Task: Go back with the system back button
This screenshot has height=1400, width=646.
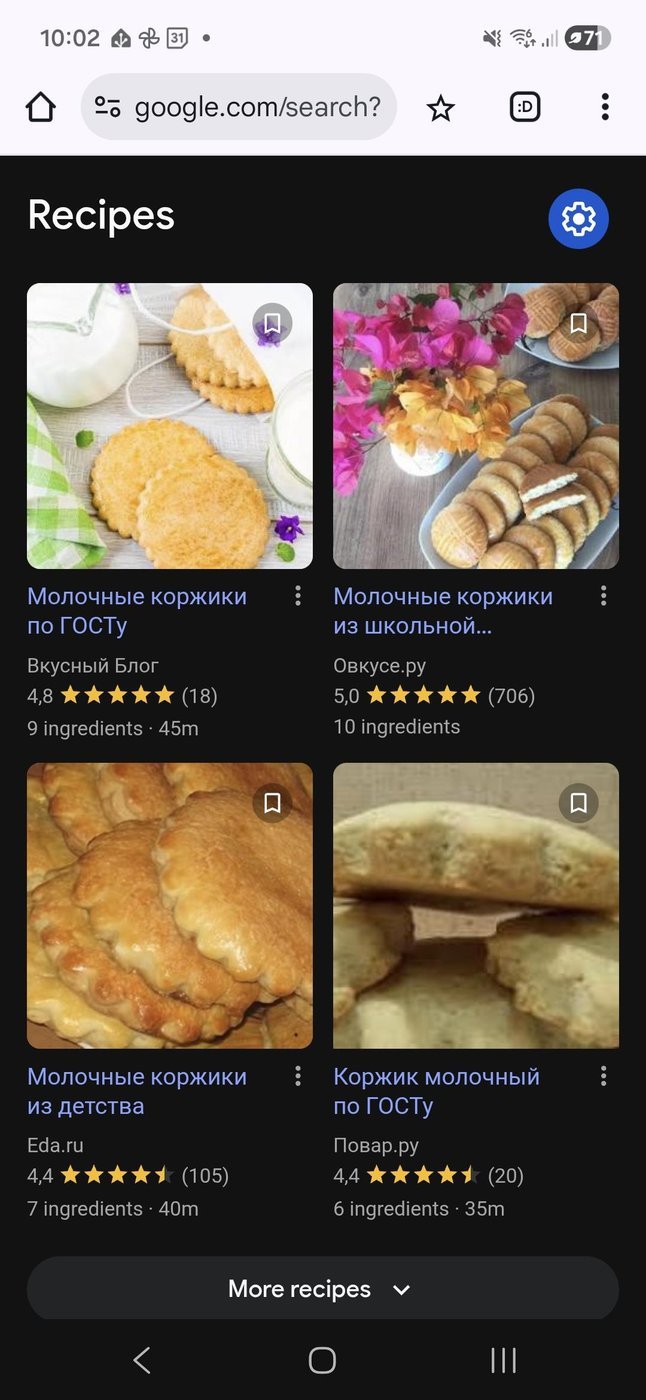Action: click(x=141, y=1360)
